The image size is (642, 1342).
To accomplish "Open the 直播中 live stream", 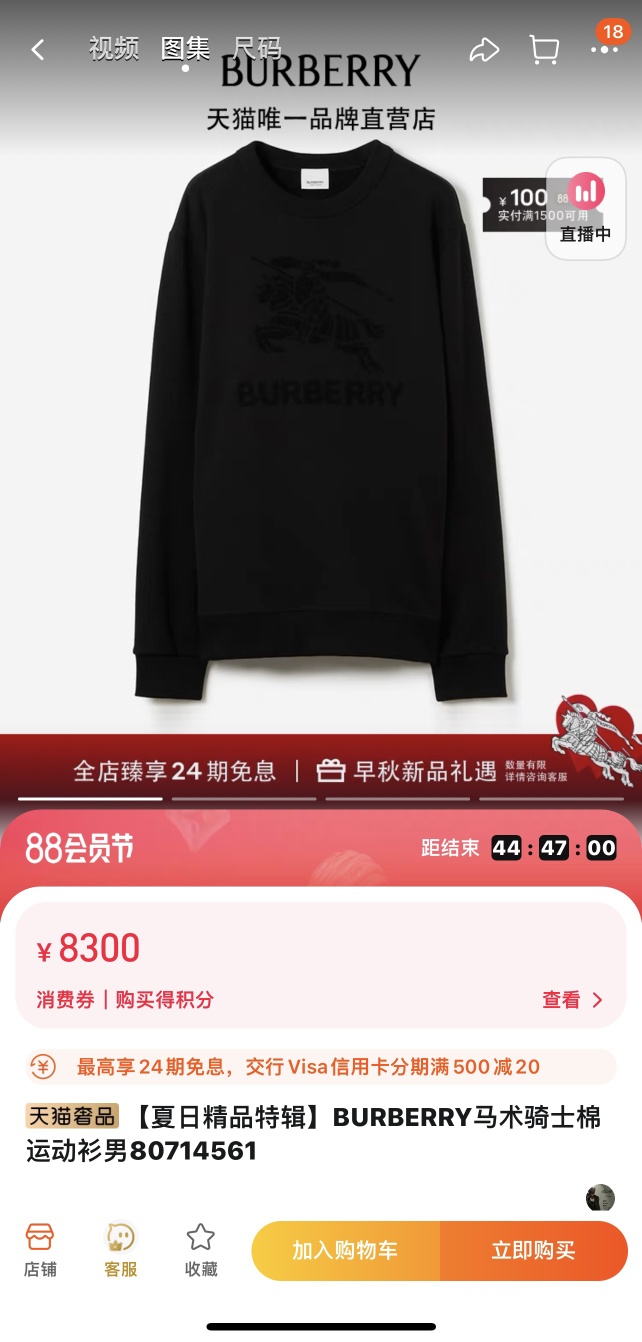I will 585,208.
